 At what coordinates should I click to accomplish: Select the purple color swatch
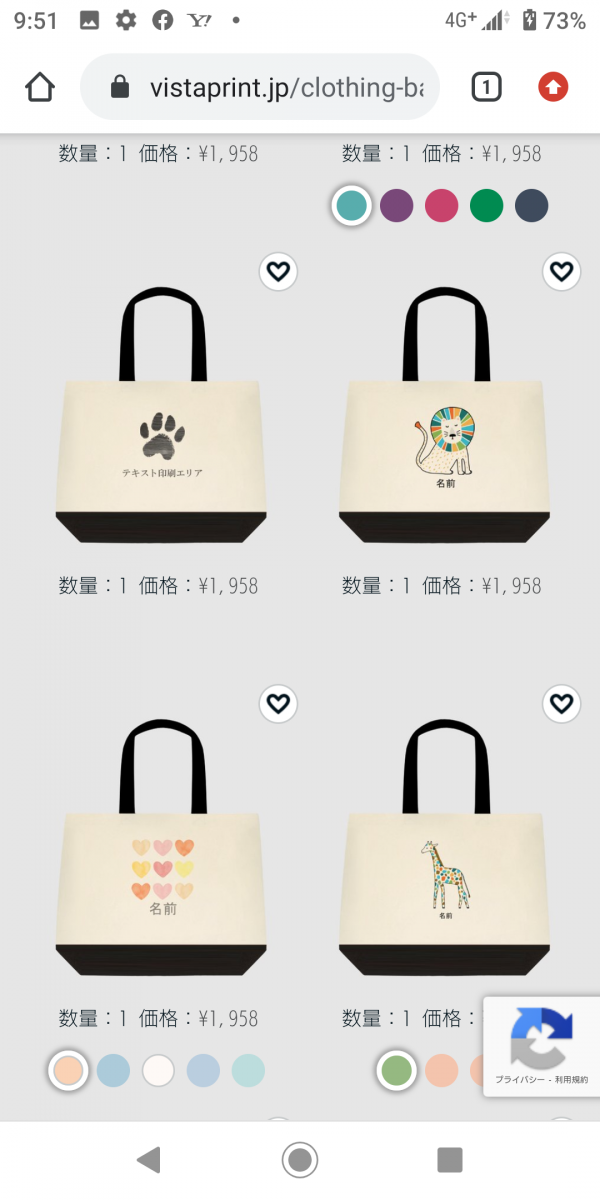point(396,206)
